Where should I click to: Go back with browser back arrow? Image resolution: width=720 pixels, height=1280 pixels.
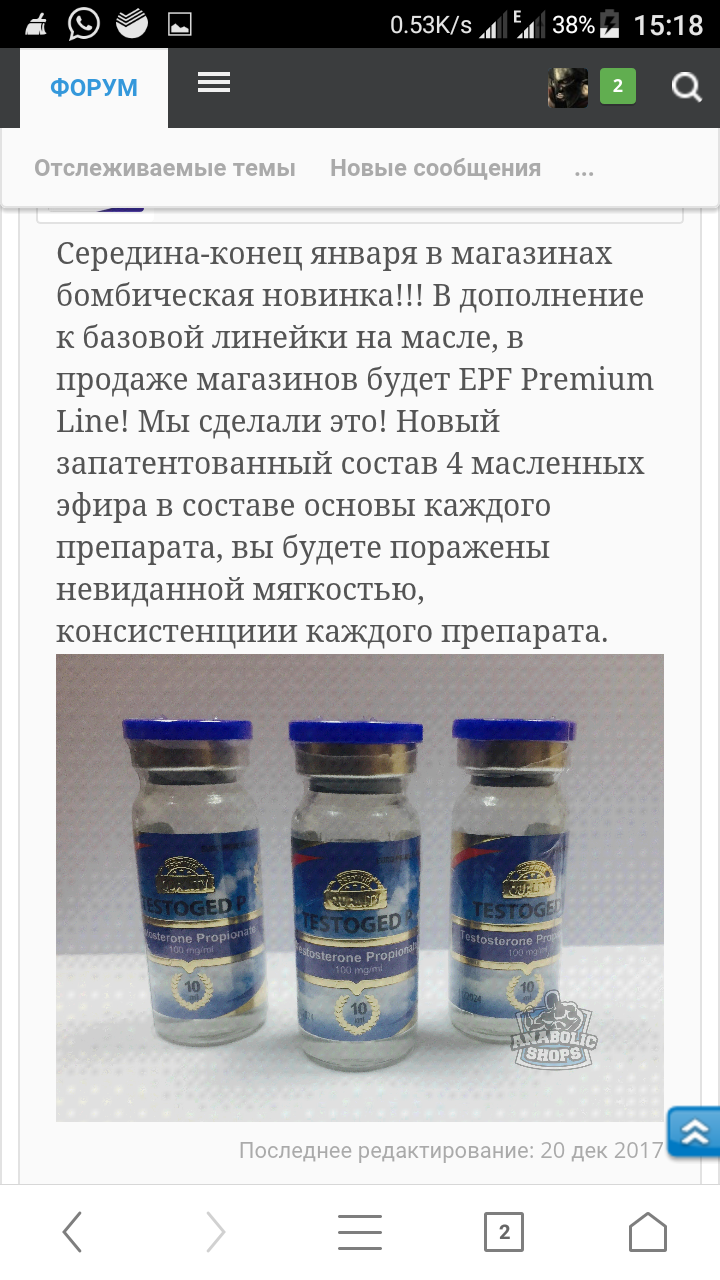pos(72,1232)
